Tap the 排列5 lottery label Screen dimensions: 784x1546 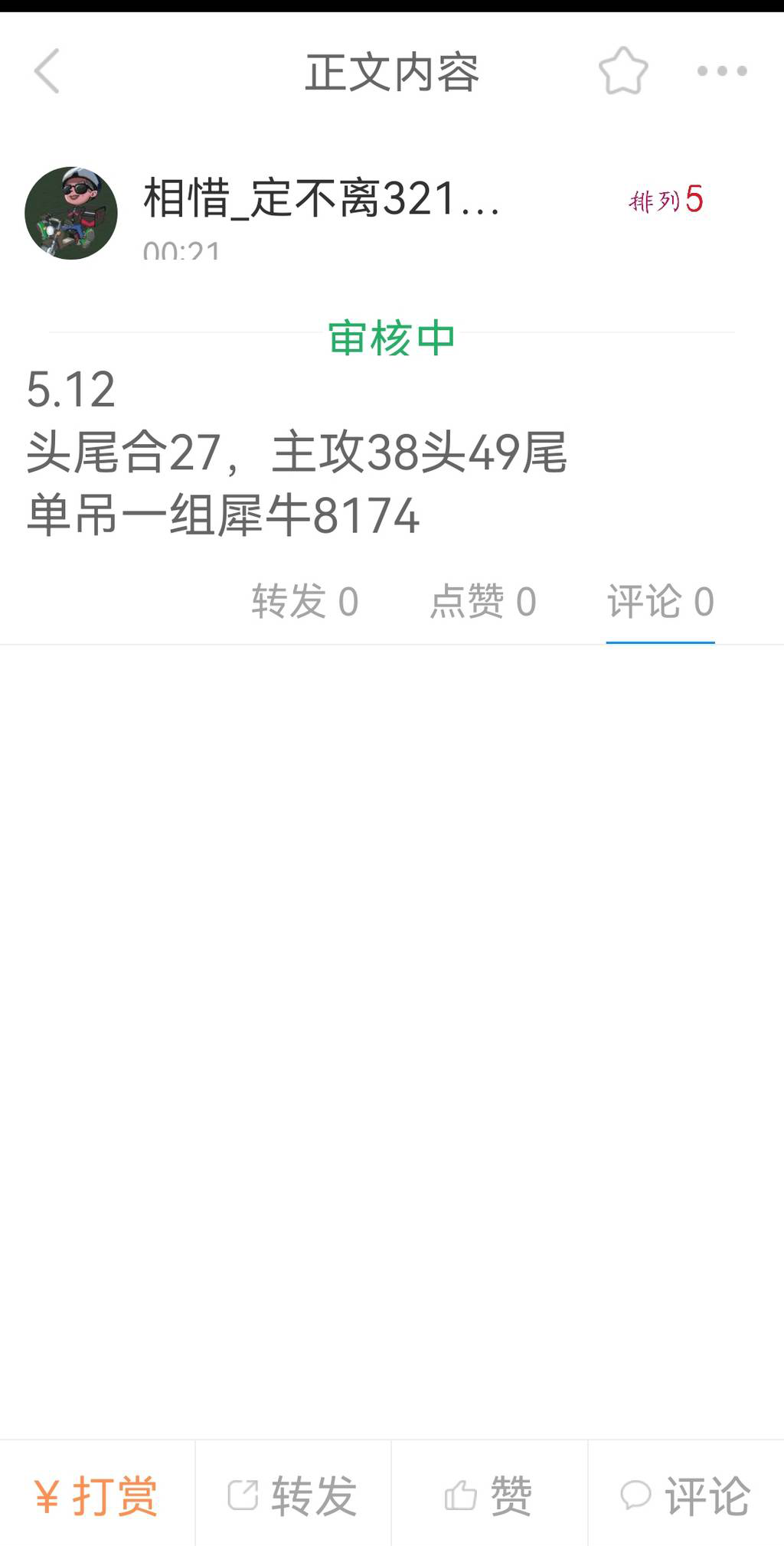click(x=668, y=200)
